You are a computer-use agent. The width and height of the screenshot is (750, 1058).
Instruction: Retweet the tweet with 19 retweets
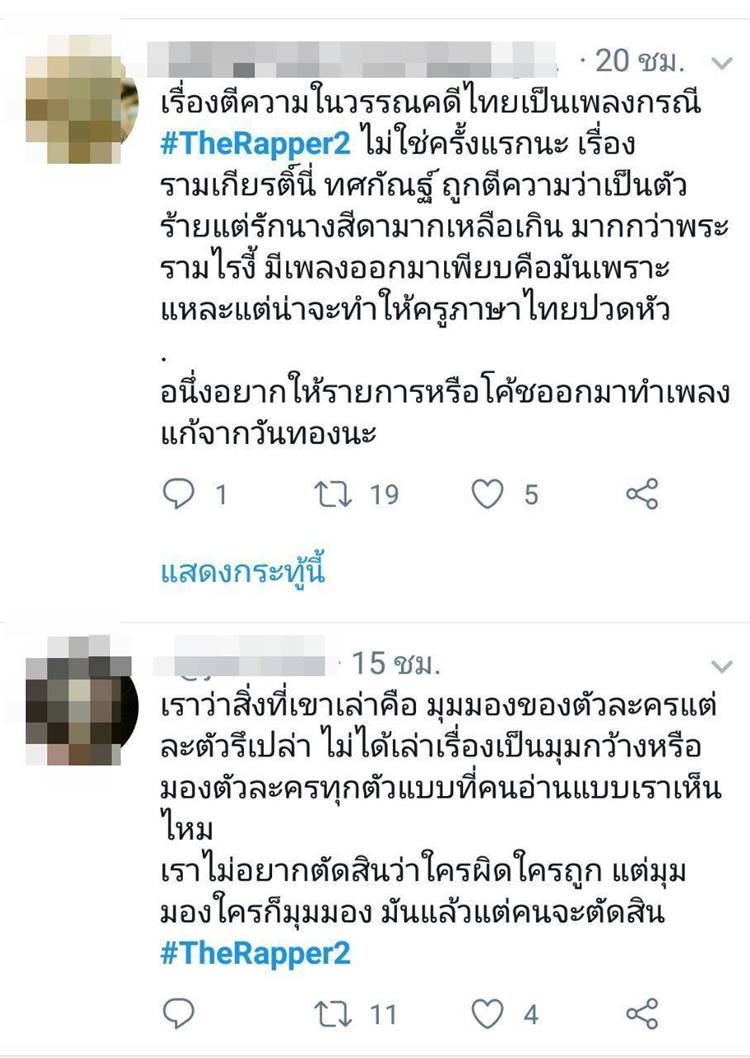[x=329, y=494]
